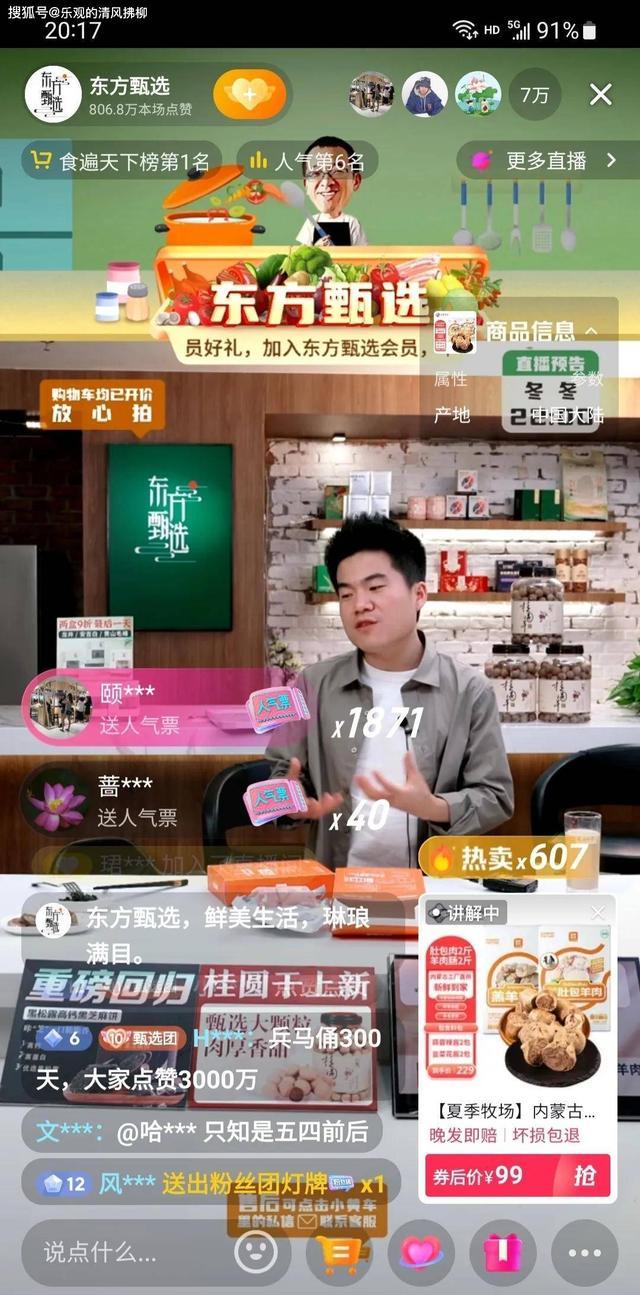Open the more options menu
This screenshot has width=640, height=1295.
tap(584, 1252)
